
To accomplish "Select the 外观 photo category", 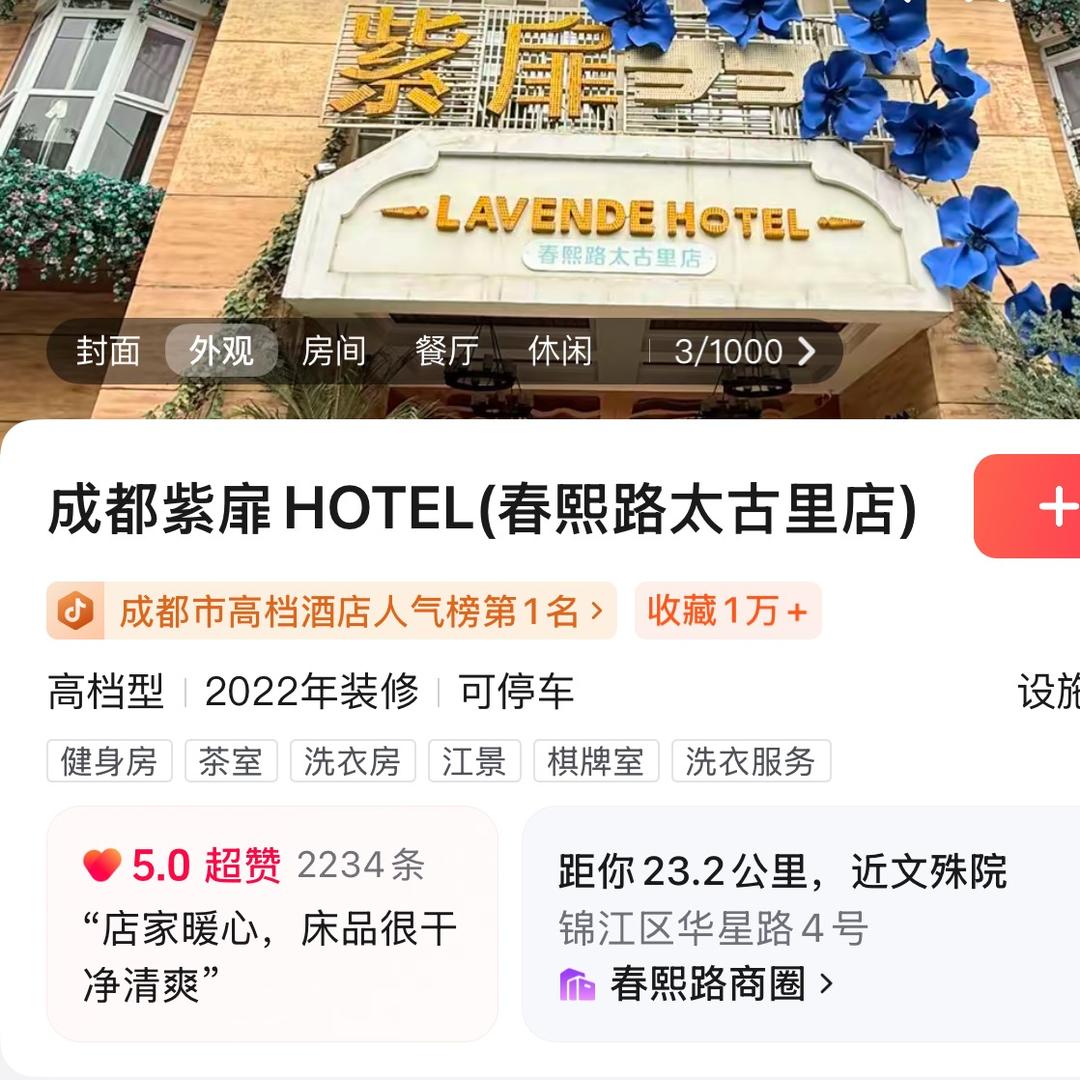I will coord(221,351).
